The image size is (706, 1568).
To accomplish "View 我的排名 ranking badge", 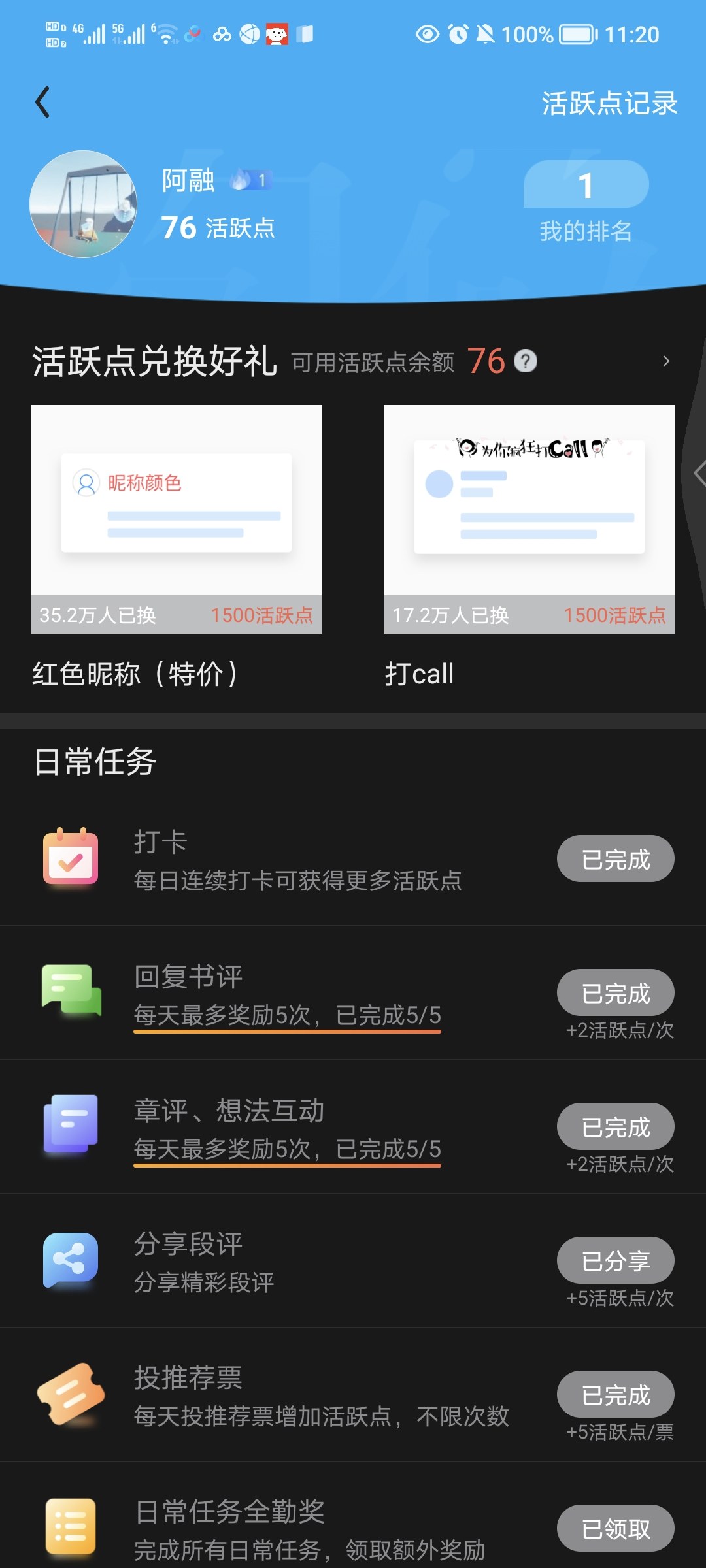I will [x=586, y=203].
